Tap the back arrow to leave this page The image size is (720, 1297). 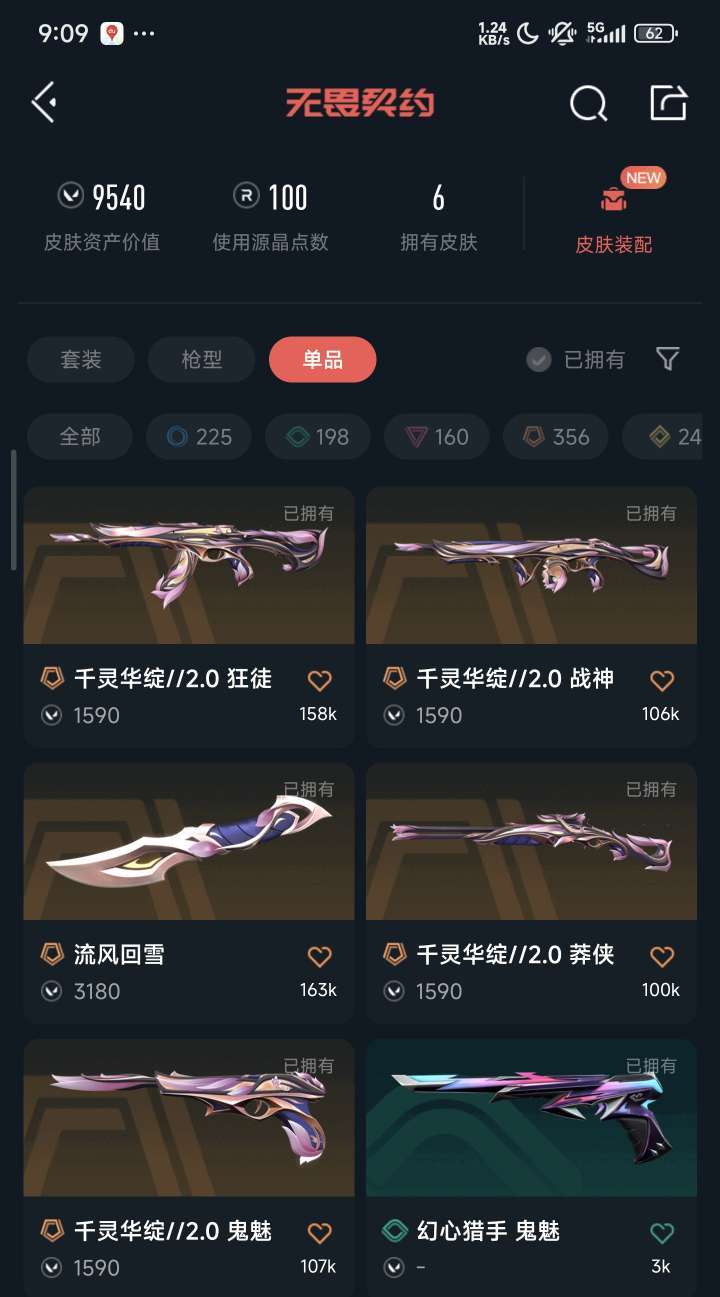tap(42, 103)
